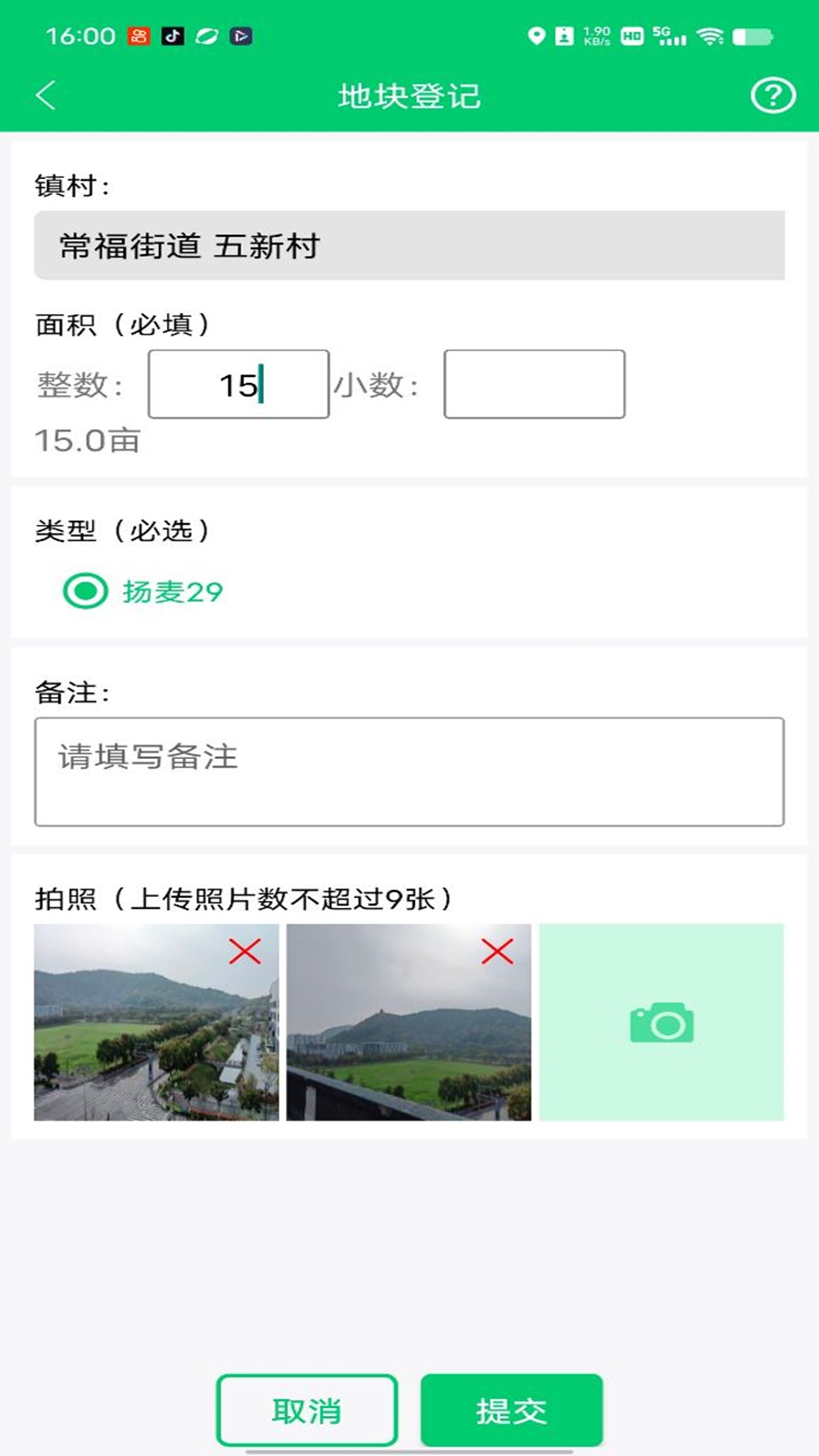The height and width of the screenshot is (1456, 819).
Task: Tap the TikTok icon in the status bar
Action: [x=172, y=36]
